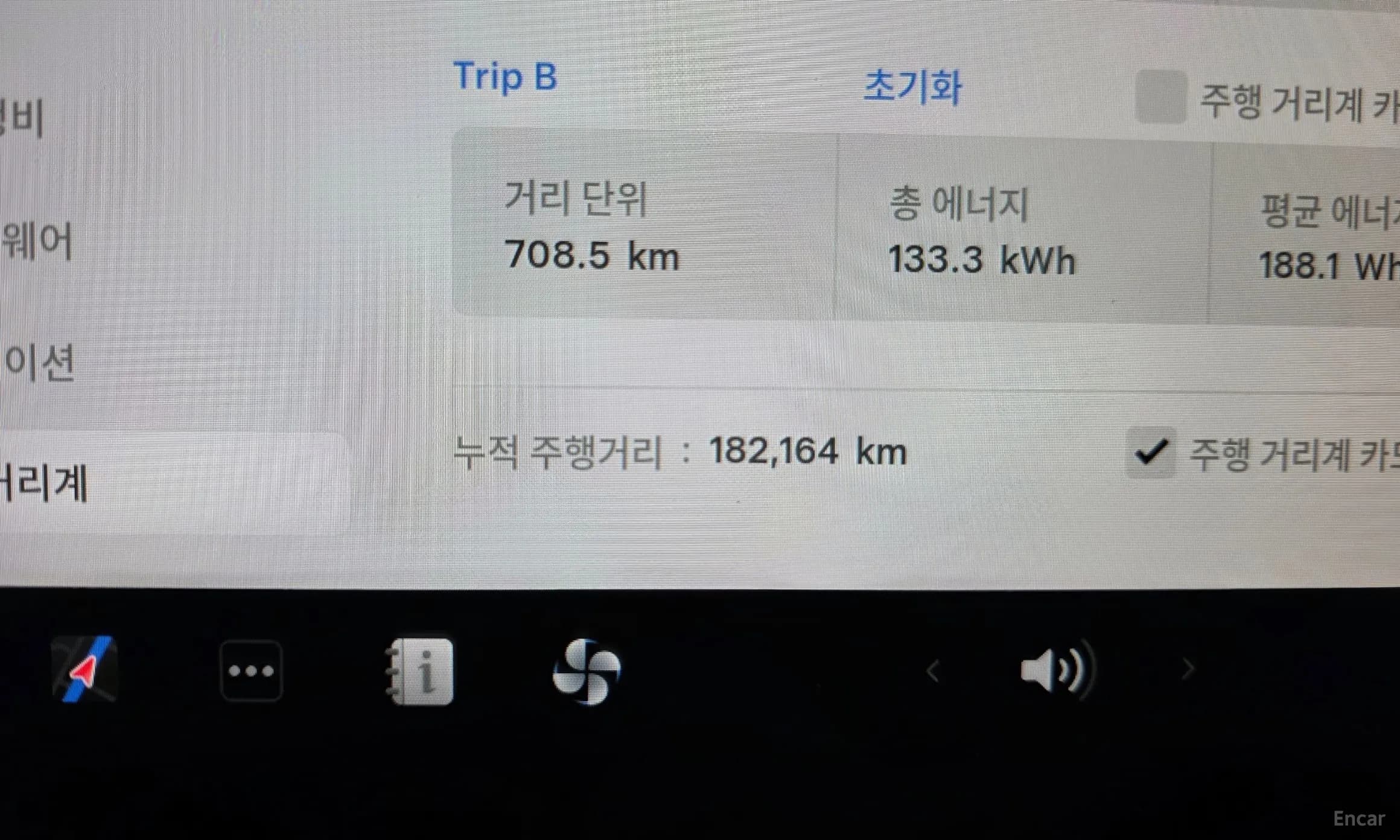Open the 내비게이션 settings menu item
The image size is (1400, 840).
pos(40,363)
